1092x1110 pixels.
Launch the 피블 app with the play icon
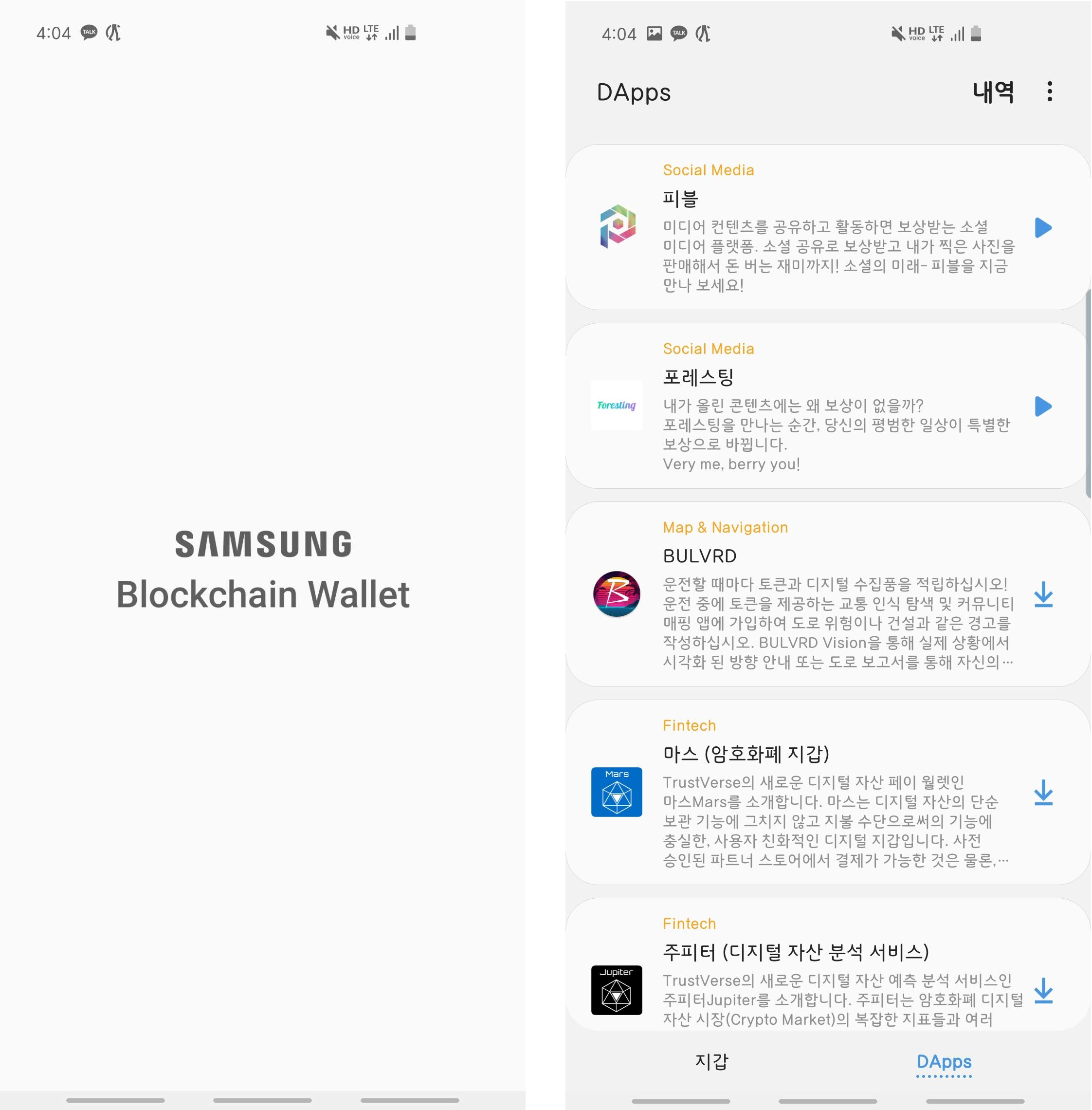(x=1043, y=228)
